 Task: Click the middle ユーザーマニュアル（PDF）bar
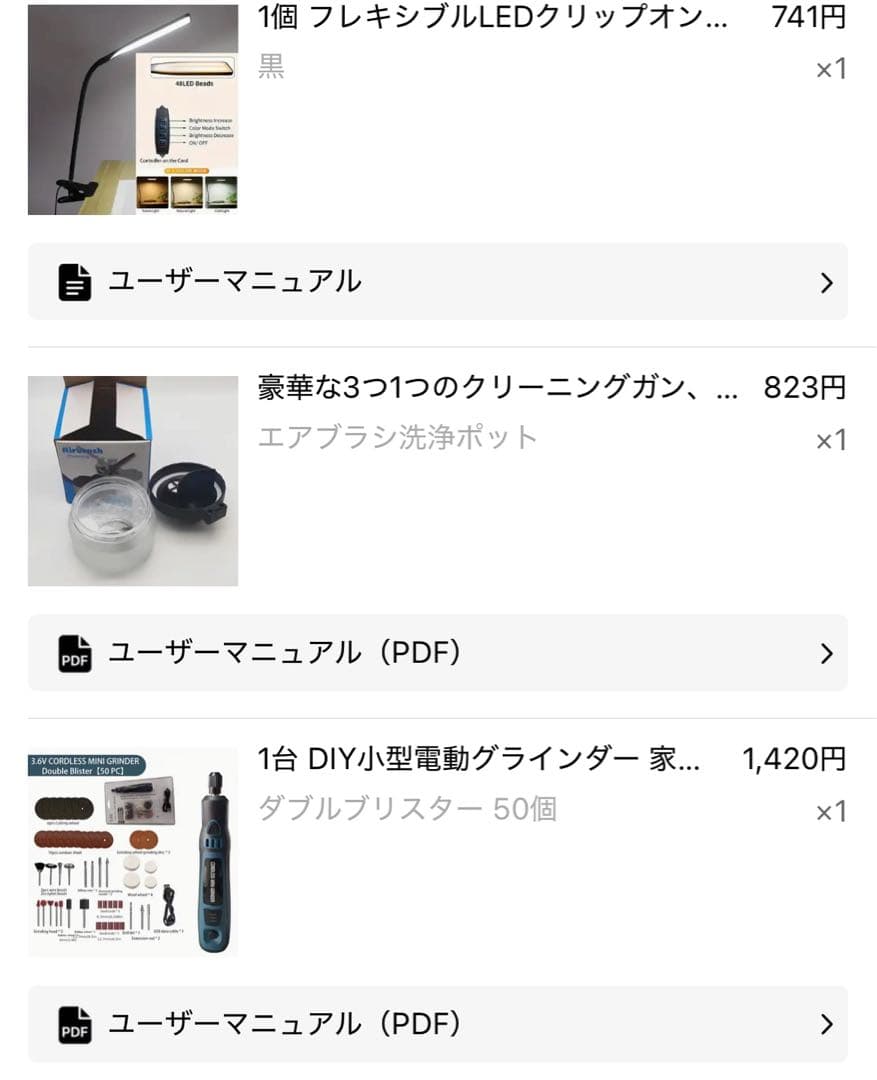click(438, 653)
